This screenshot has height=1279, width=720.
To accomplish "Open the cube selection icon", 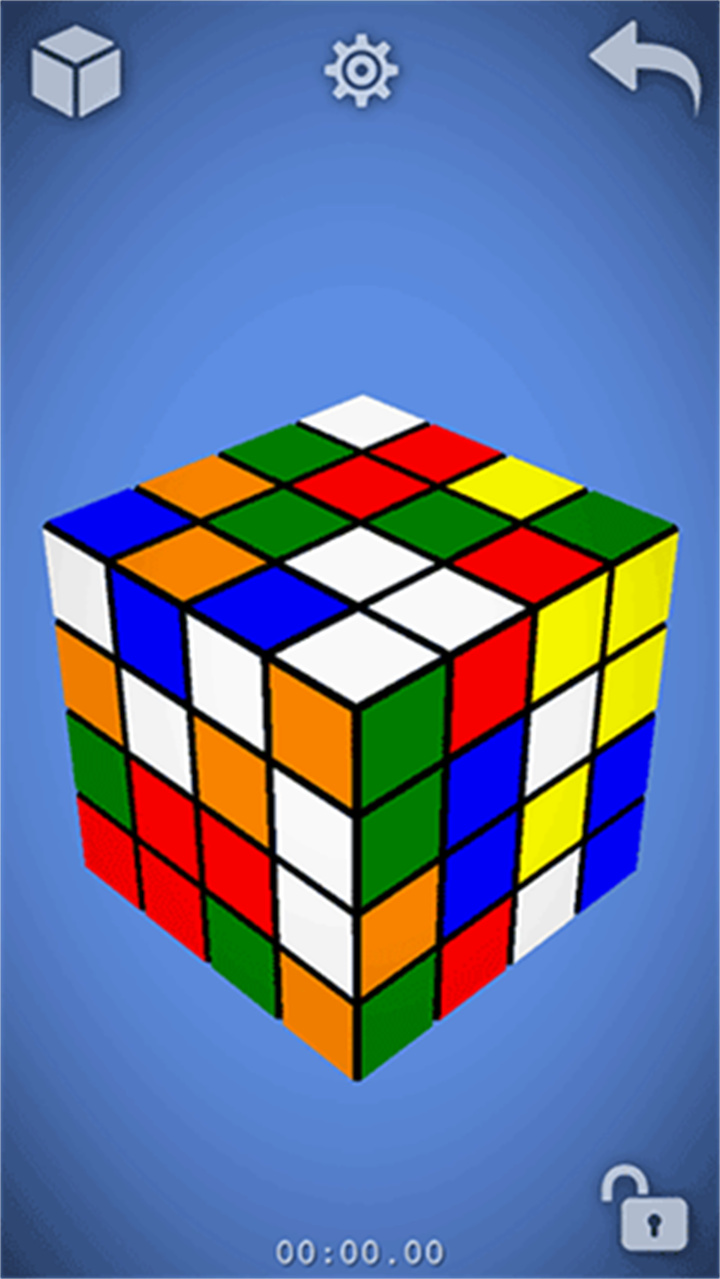I will coord(76,71).
